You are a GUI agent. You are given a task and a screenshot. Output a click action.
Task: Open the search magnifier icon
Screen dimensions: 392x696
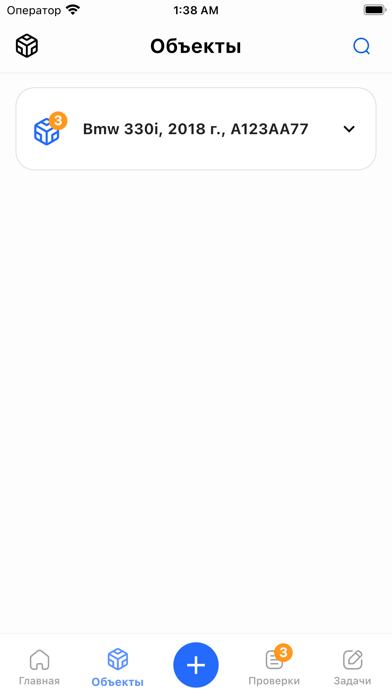[x=361, y=46]
